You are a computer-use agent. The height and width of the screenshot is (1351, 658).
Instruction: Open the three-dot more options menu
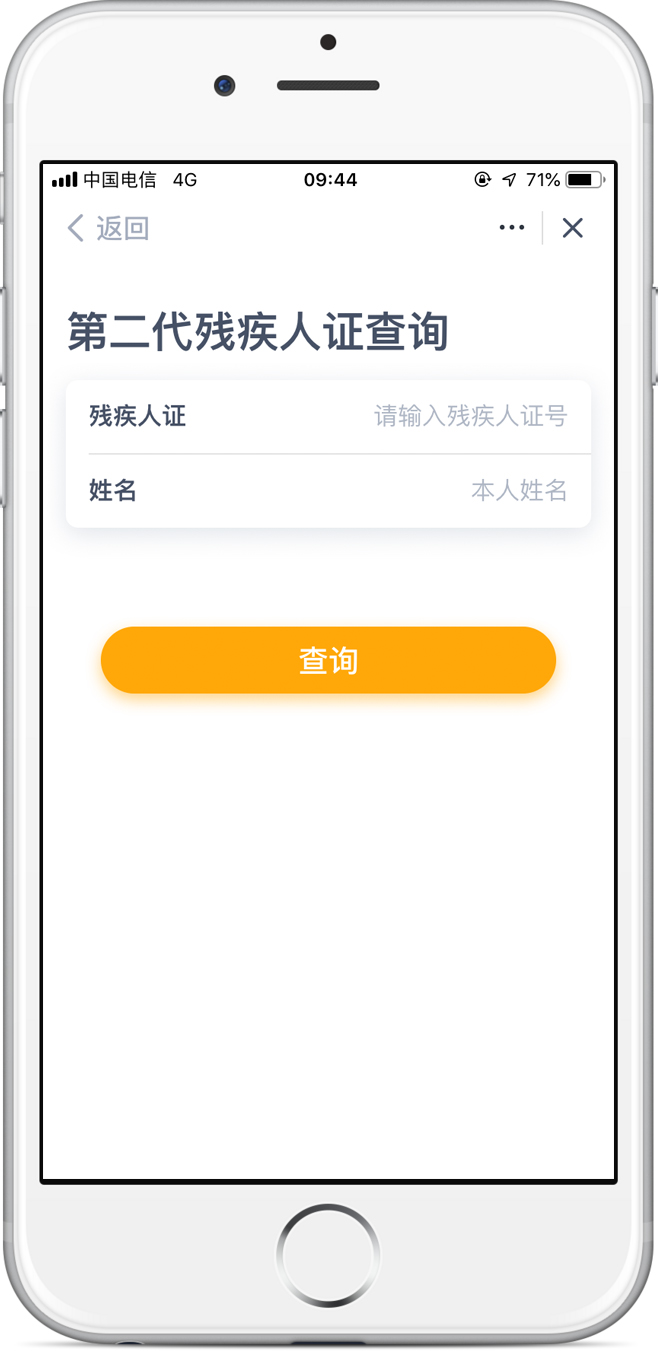click(512, 228)
